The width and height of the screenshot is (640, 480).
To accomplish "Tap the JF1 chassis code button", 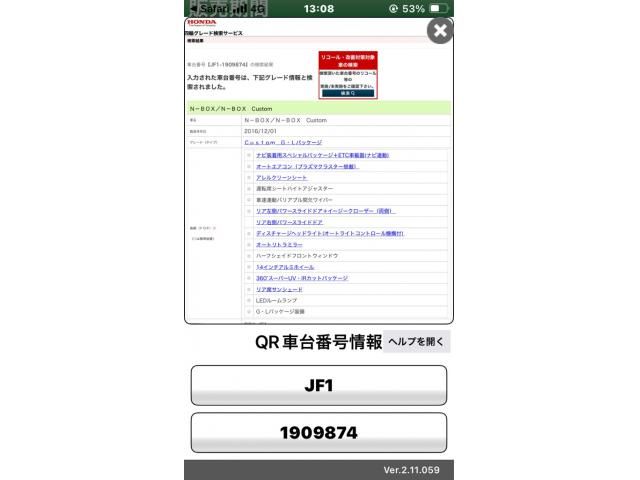I will pos(318,385).
